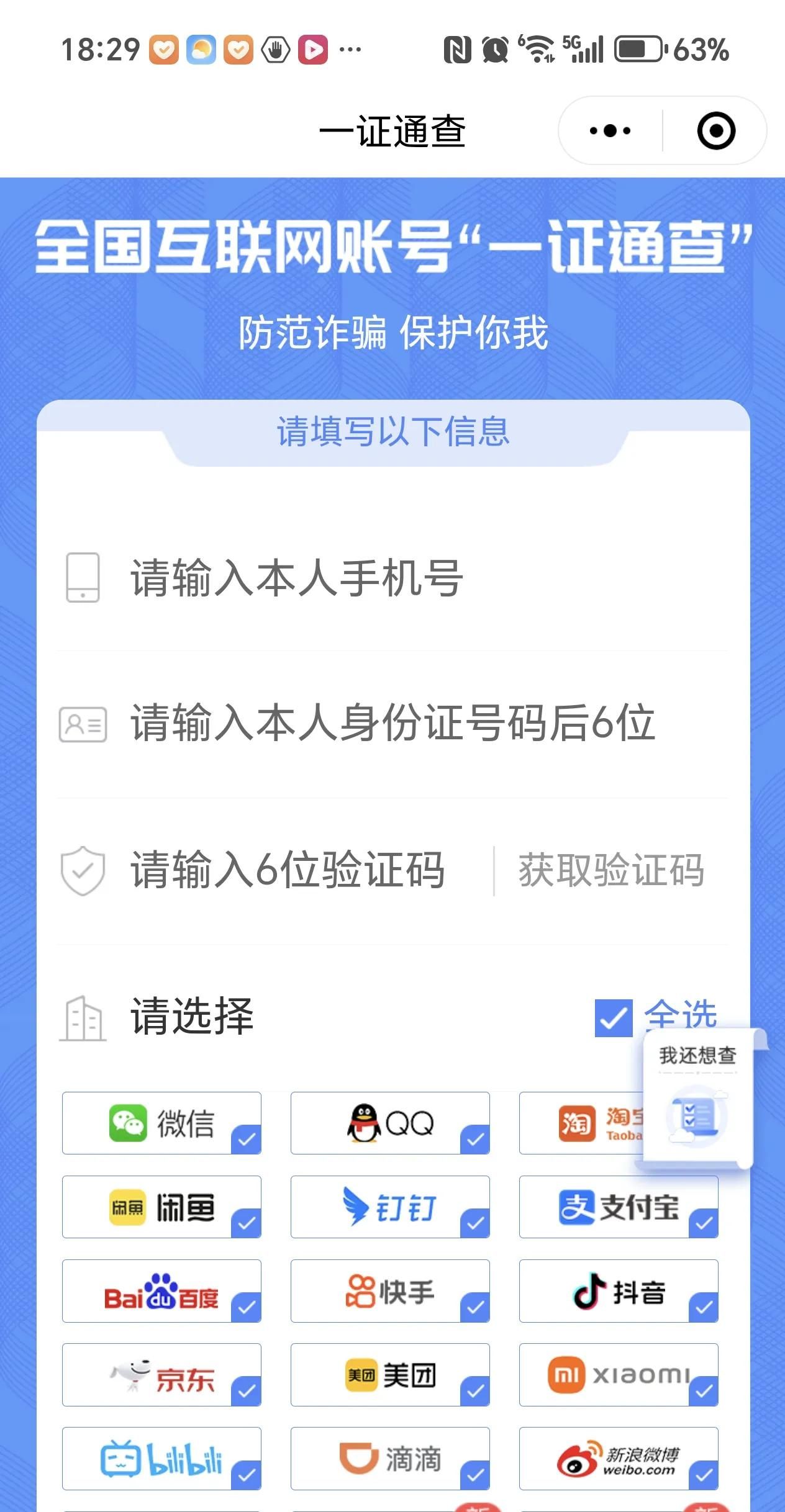The height and width of the screenshot is (1512, 785).
Task: Uncheck the 美团 platform
Action: click(x=390, y=1375)
